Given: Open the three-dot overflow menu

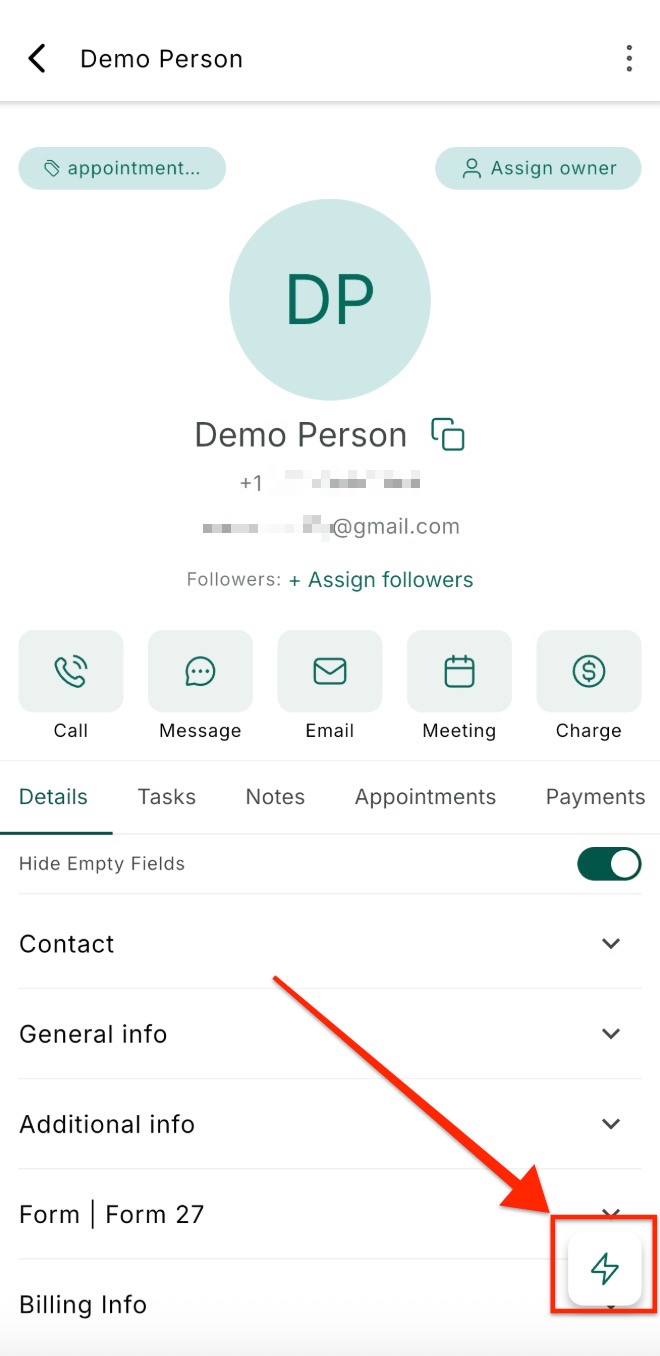Looking at the screenshot, I should [x=628, y=59].
